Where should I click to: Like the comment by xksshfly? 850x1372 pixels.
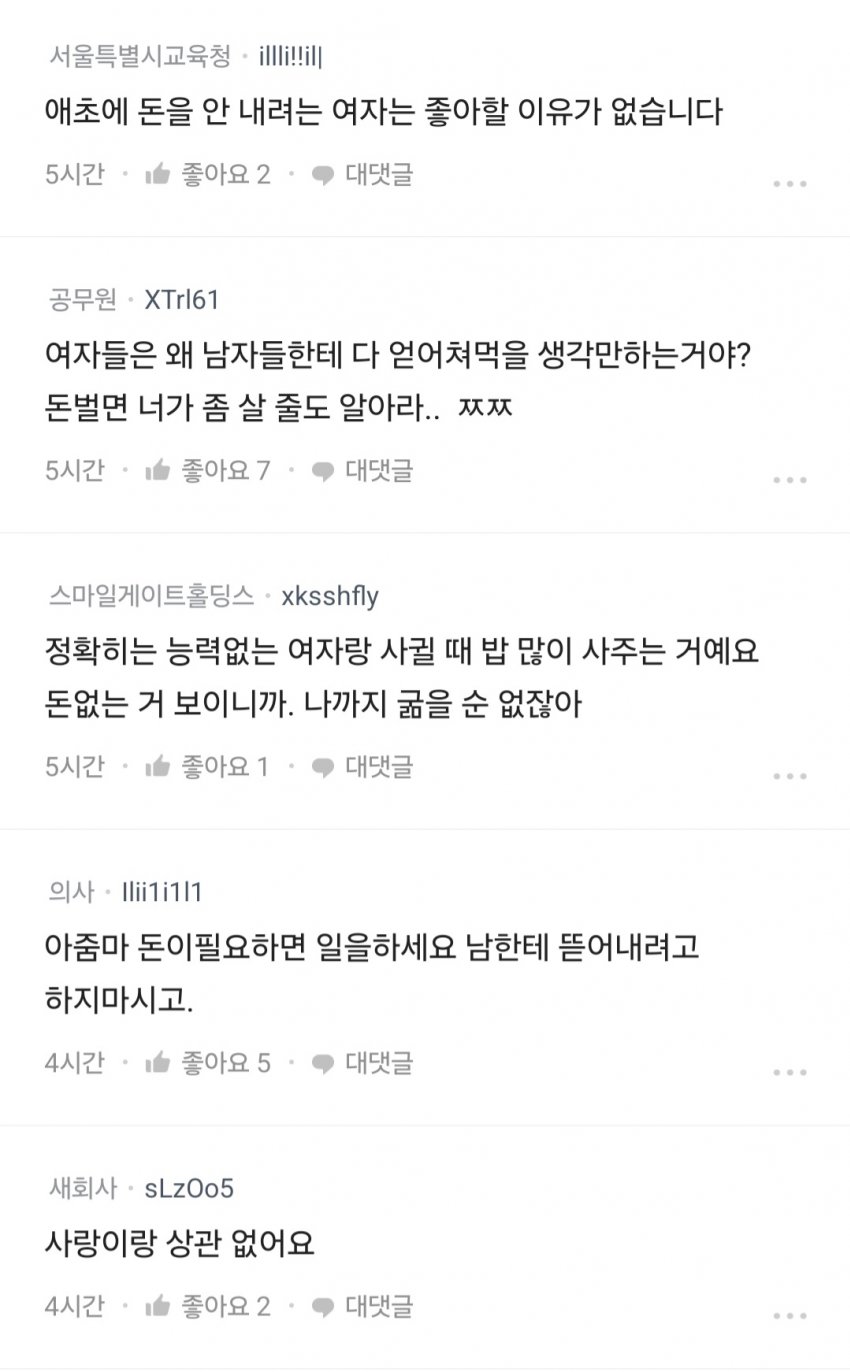coord(208,767)
